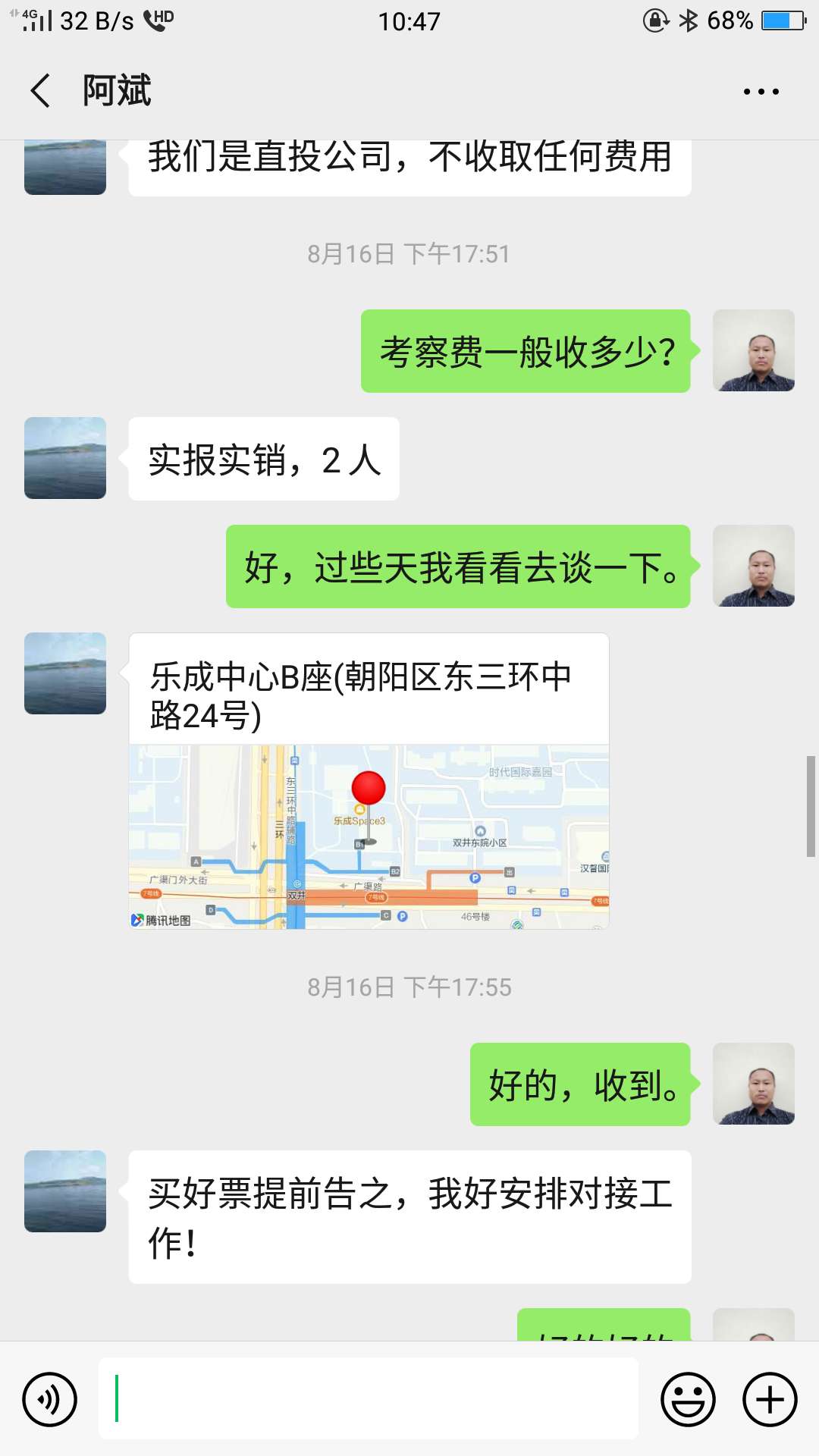The height and width of the screenshot is (1456, 819).
Task: Tap 阿斌's avatar beside 实报实销 message
Action: 65,458
